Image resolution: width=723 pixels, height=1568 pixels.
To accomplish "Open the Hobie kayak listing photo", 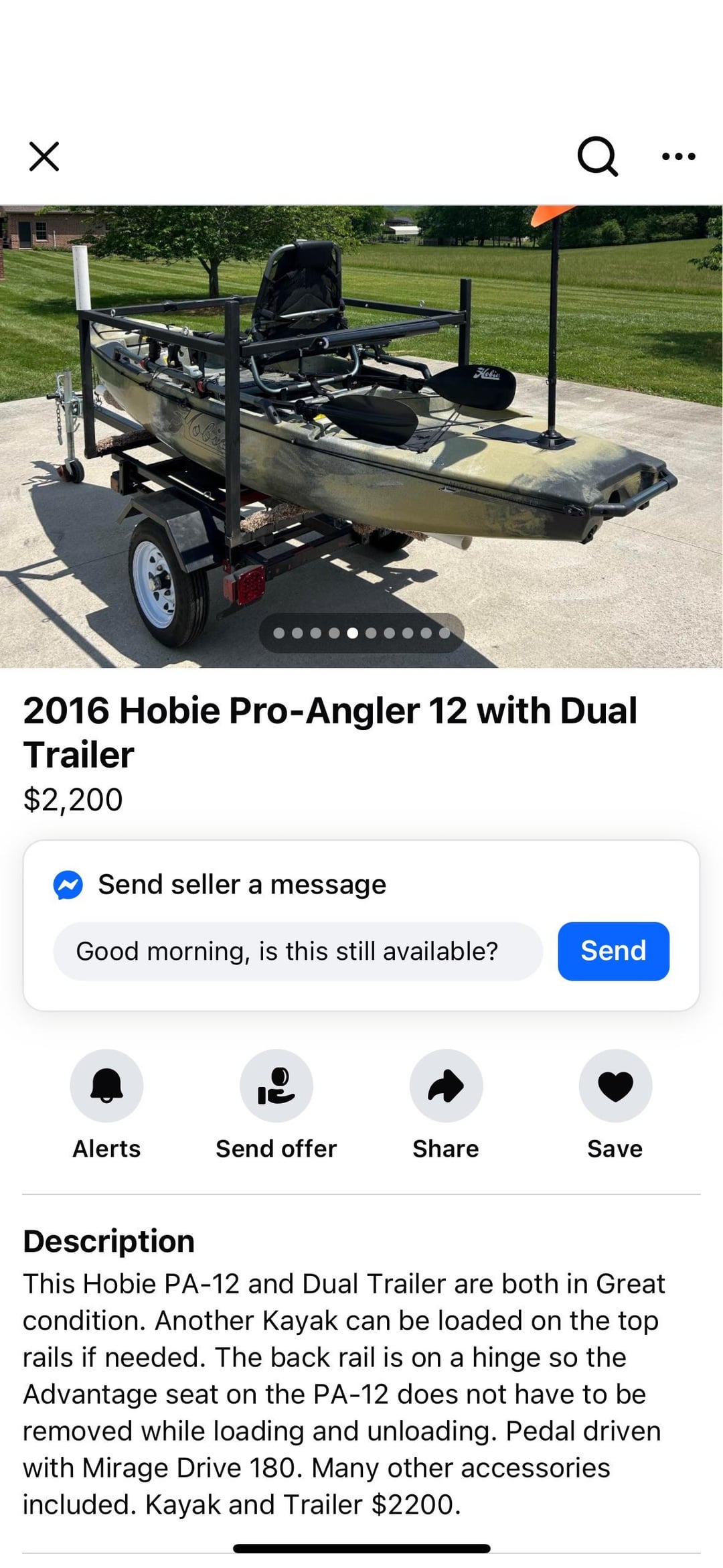I will point(361,435).
